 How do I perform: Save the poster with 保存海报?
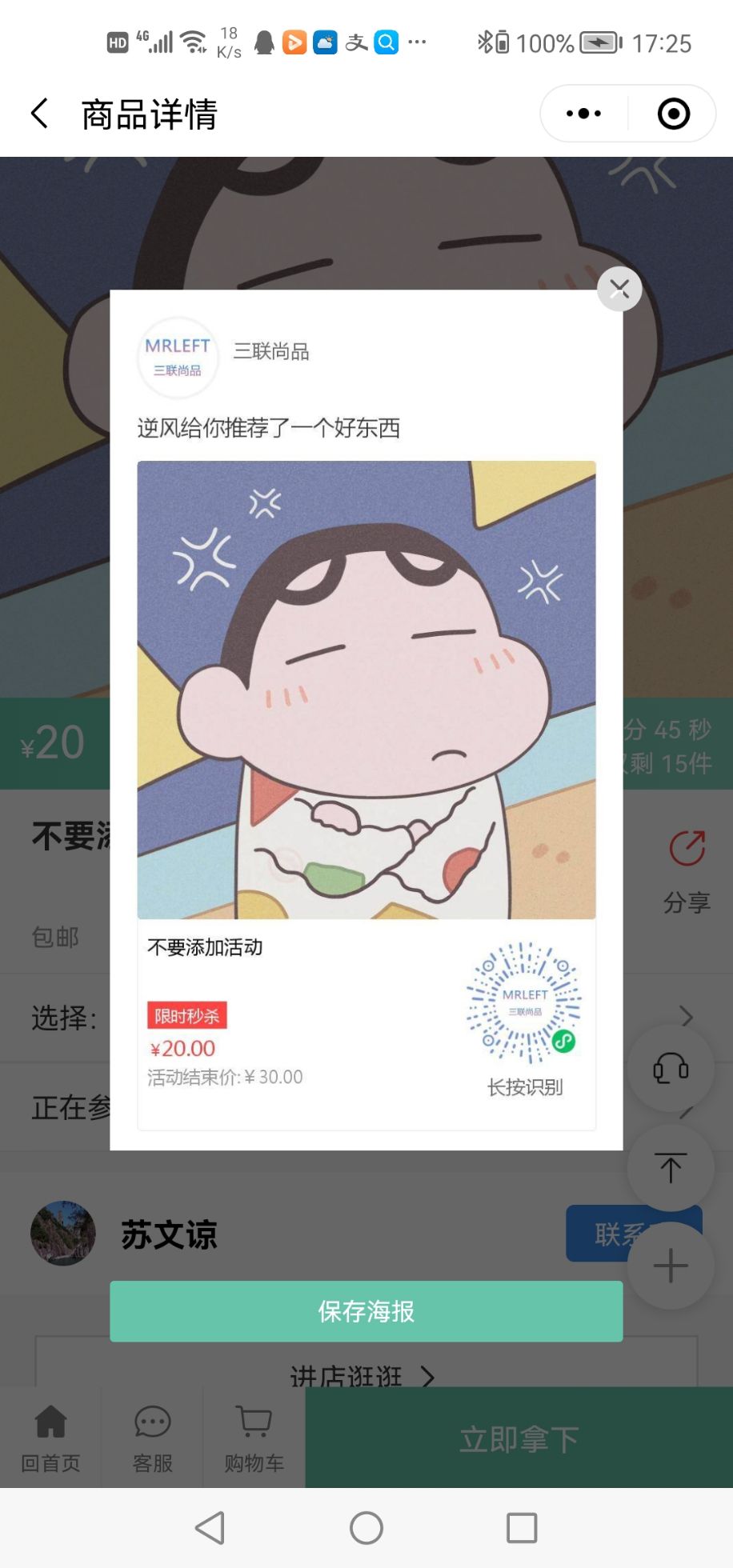tap(366, 1311)
